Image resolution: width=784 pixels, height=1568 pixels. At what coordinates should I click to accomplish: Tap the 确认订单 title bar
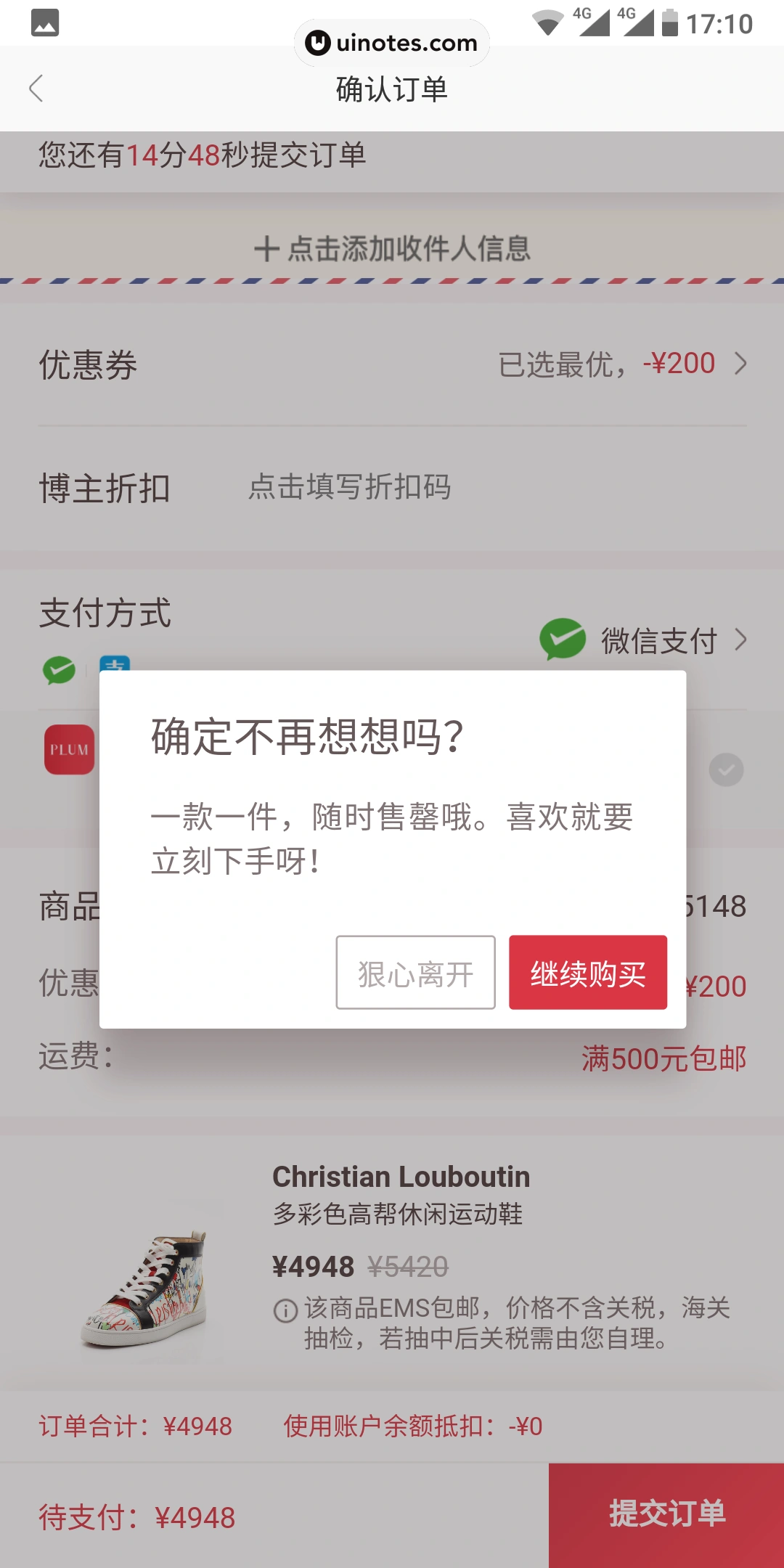pyautogui.click(x=392, y=89)
